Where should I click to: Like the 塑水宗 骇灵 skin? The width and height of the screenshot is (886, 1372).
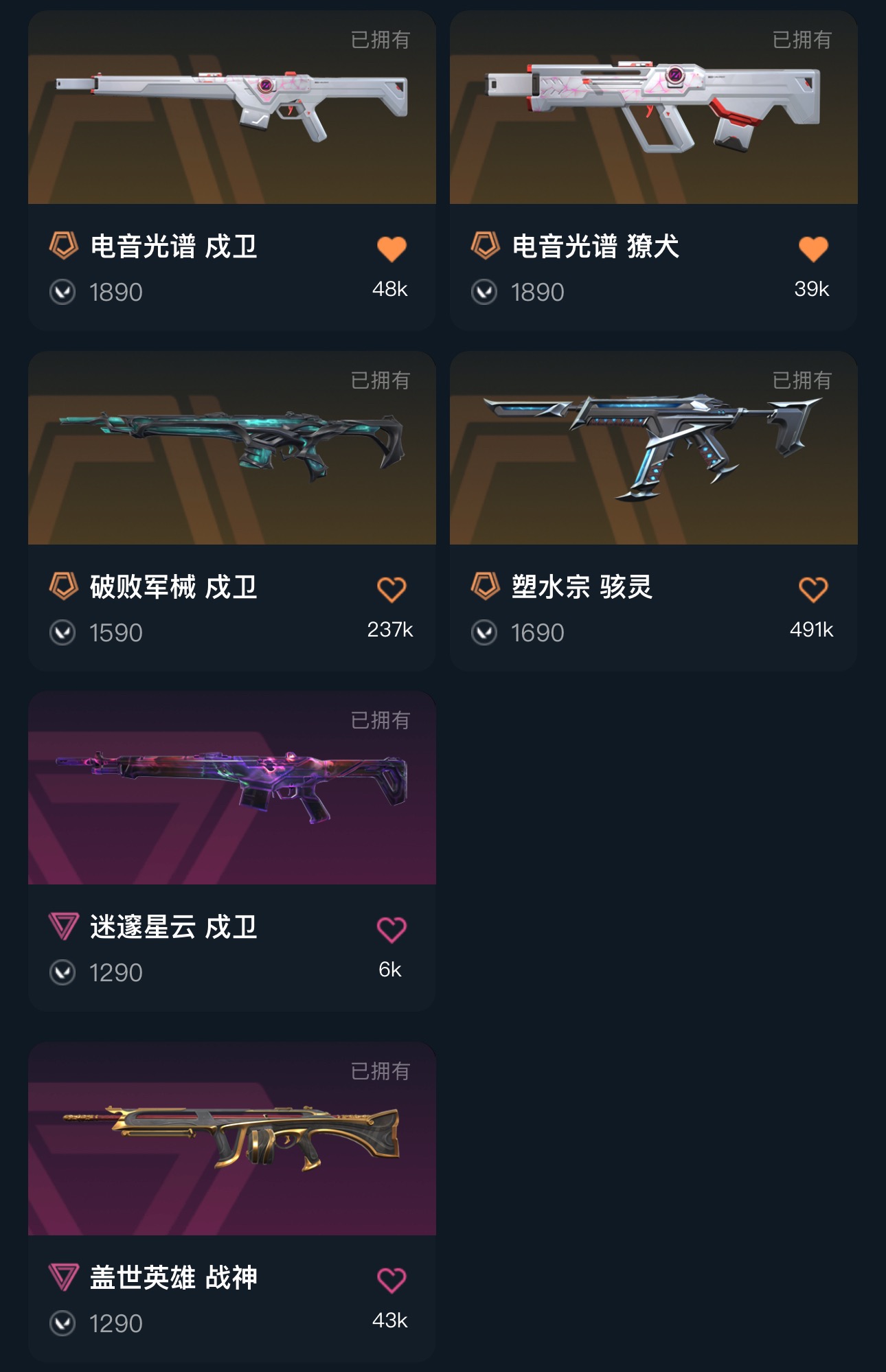tap(813, 589)
